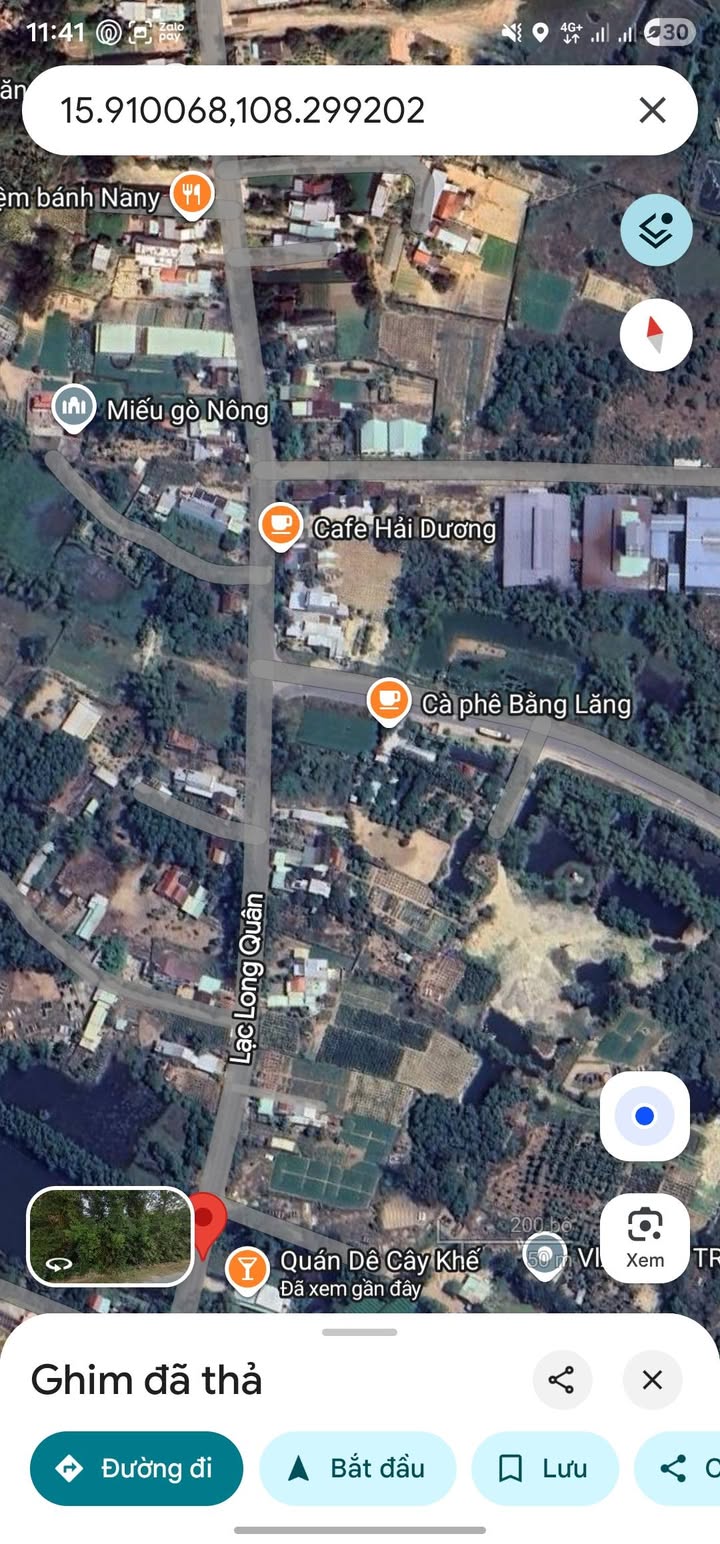Open the Street View thumbnail
The width and height of the screenshot is (720, 1544).
coord(110,1236)
